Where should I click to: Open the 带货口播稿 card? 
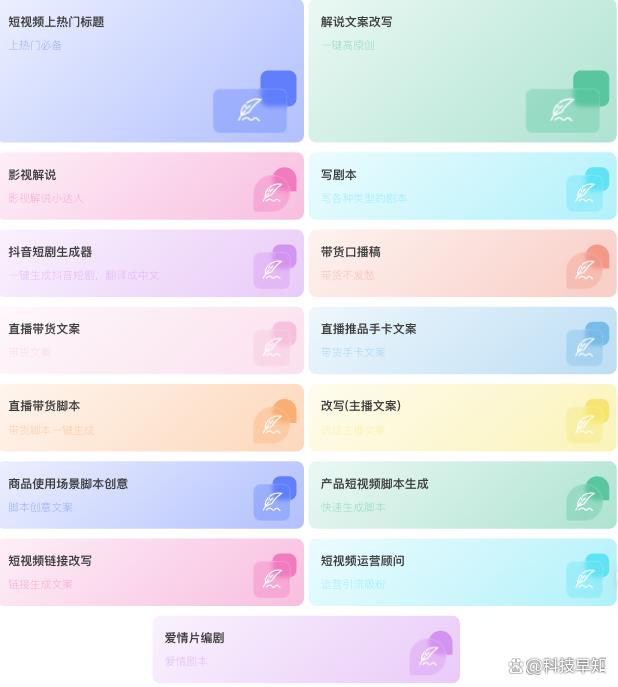(x=462, y=263)
